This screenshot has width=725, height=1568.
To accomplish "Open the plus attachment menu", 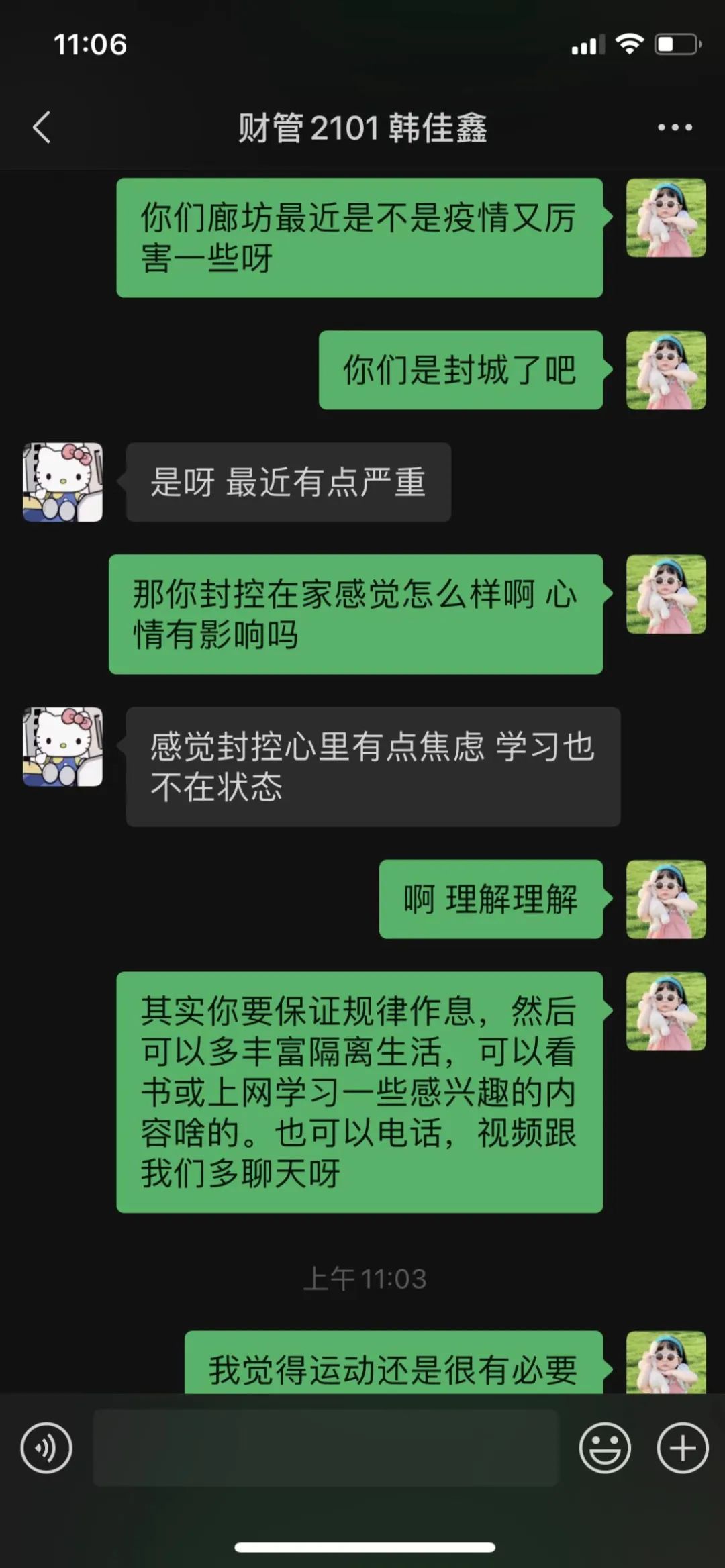I will coord(682,1447).
